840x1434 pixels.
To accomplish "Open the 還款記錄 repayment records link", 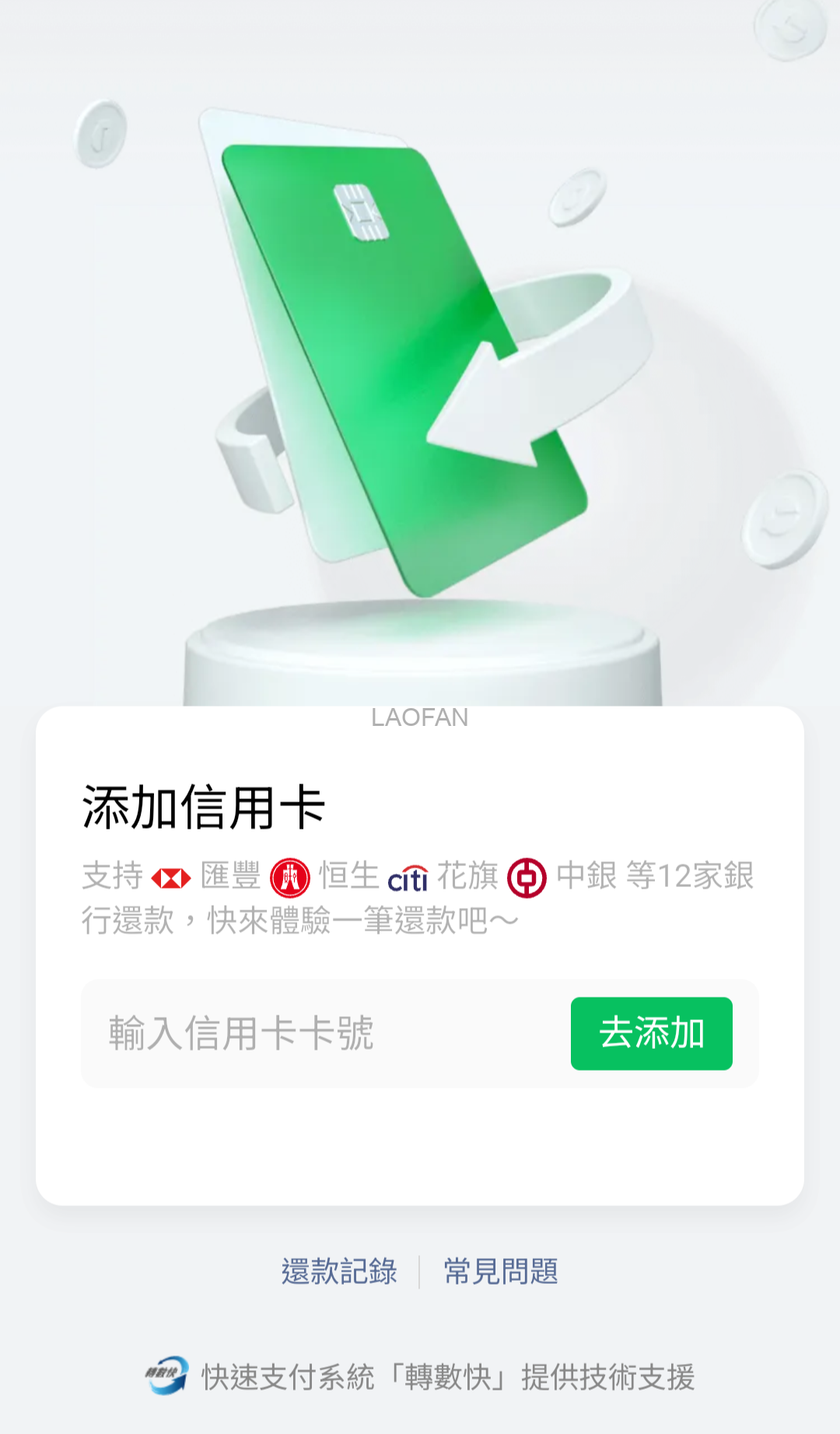I will 338,1271.
